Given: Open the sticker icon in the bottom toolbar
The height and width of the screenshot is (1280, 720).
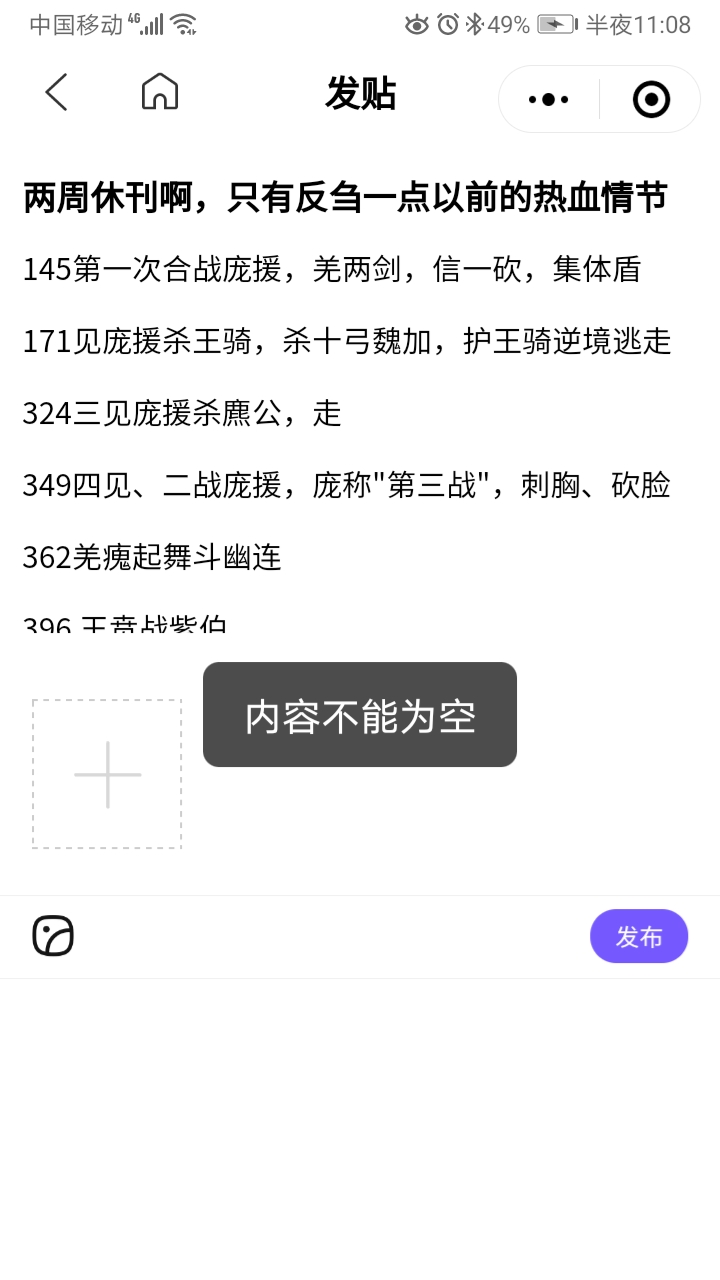Looking at the screenshot, I should click(53, 936).
